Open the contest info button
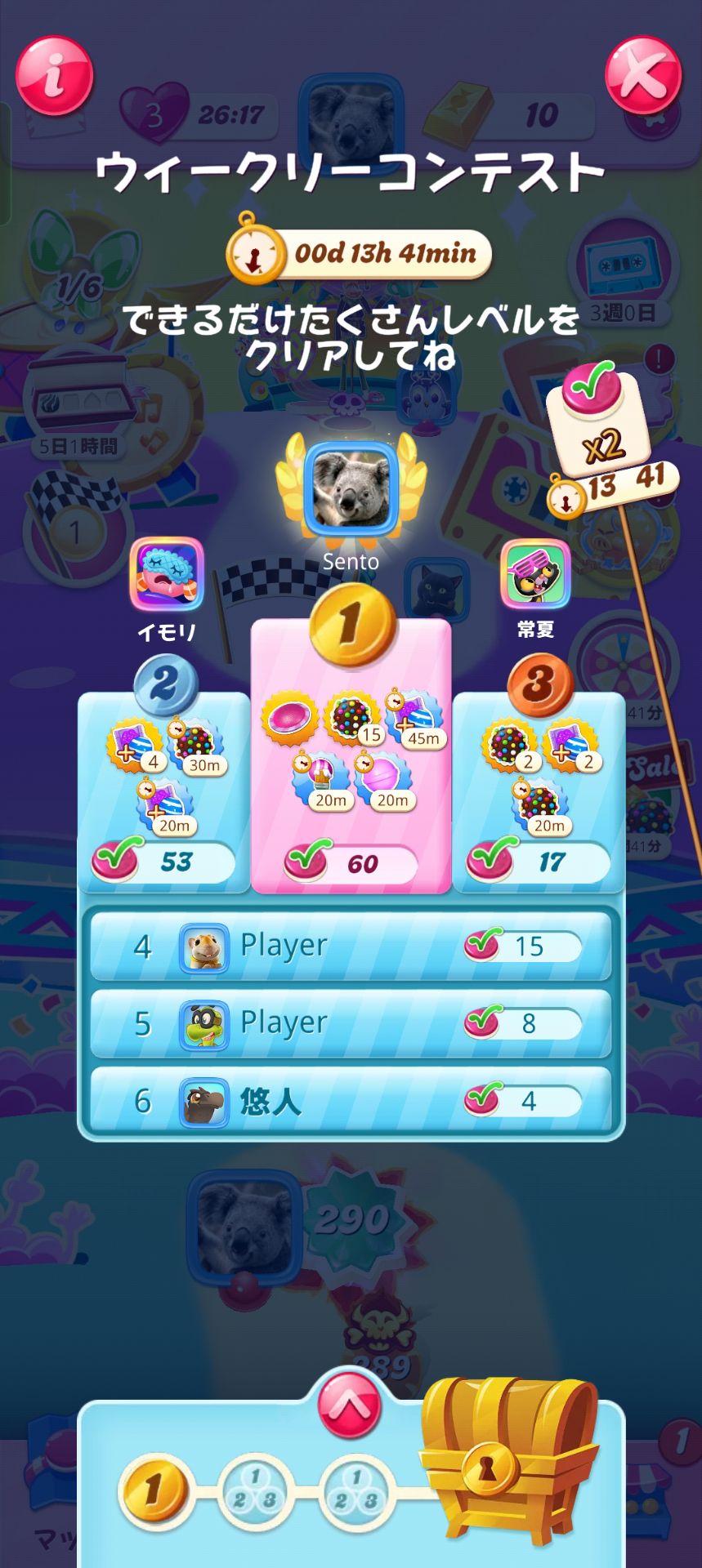Screen dimensions: 702x1568 [x=55, y=75]
